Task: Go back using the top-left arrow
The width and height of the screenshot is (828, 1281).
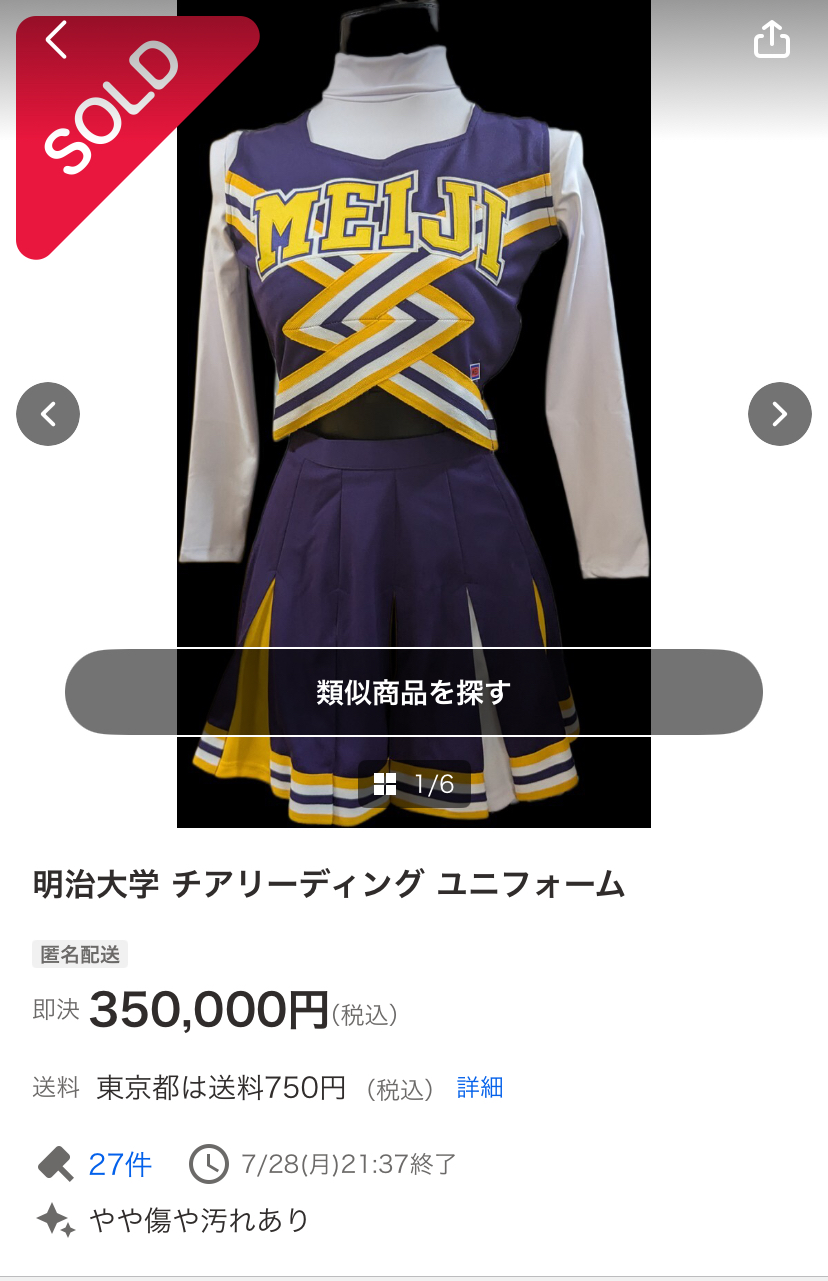Action: (57, 40)
